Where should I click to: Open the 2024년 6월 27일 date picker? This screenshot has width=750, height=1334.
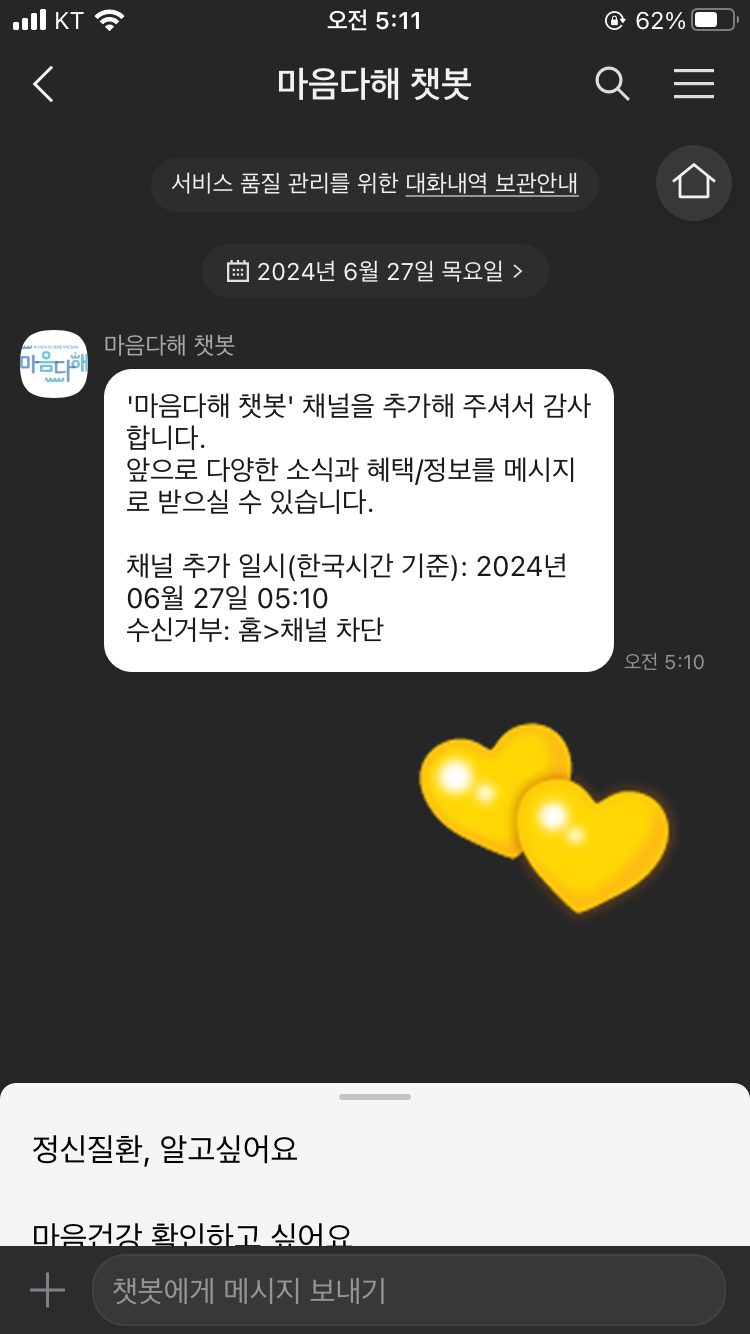point(375,271)
